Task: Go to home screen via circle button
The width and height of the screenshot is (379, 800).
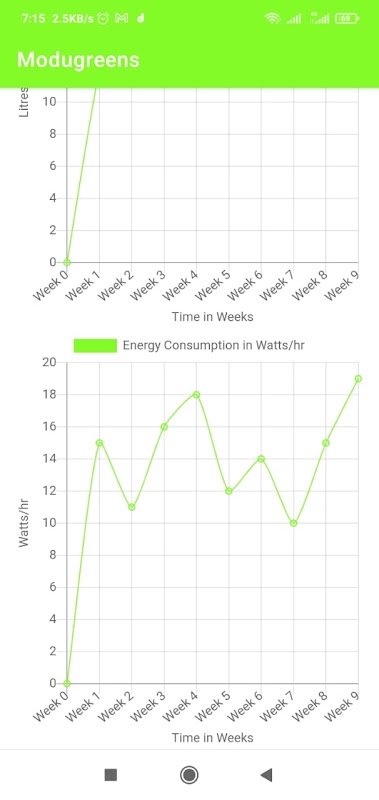Action: click(189, 775)
